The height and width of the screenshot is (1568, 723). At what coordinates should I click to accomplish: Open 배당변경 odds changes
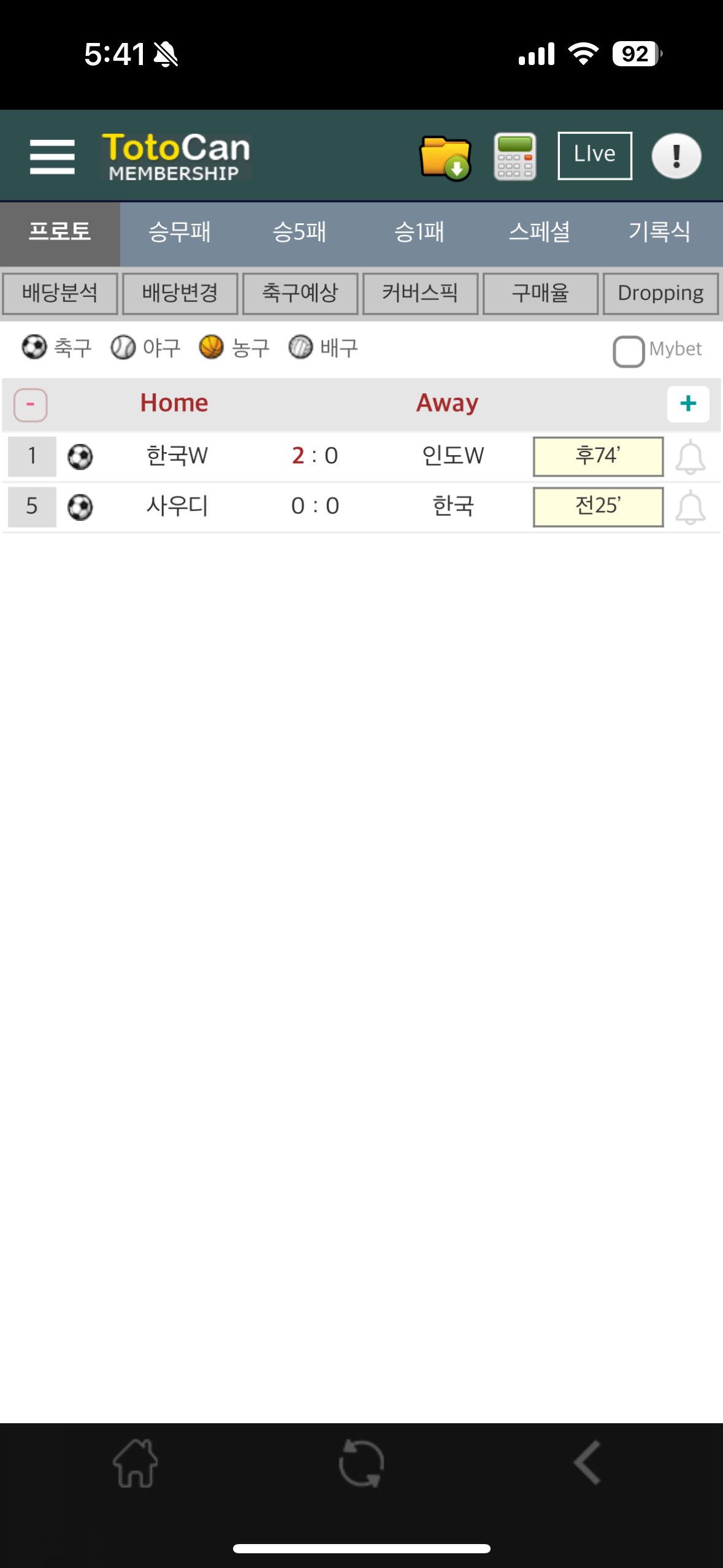(x=180, y=293)
